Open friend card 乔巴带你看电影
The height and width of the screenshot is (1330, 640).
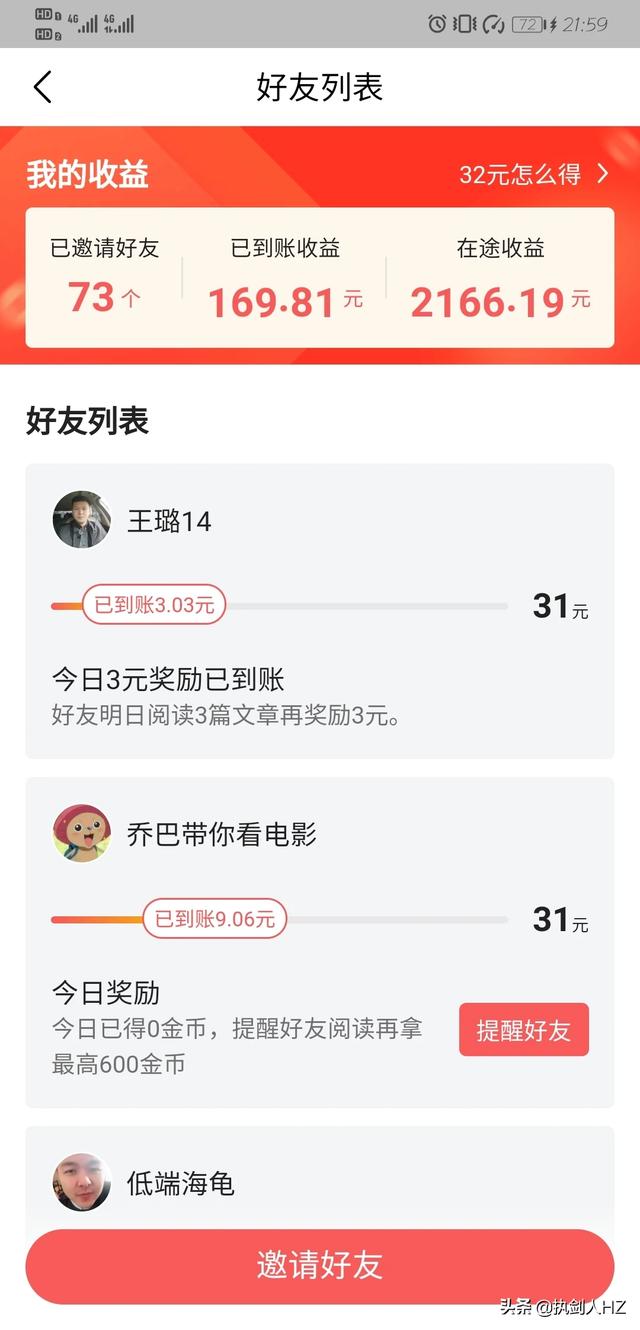pyautogui.click(x=320, y=943)
